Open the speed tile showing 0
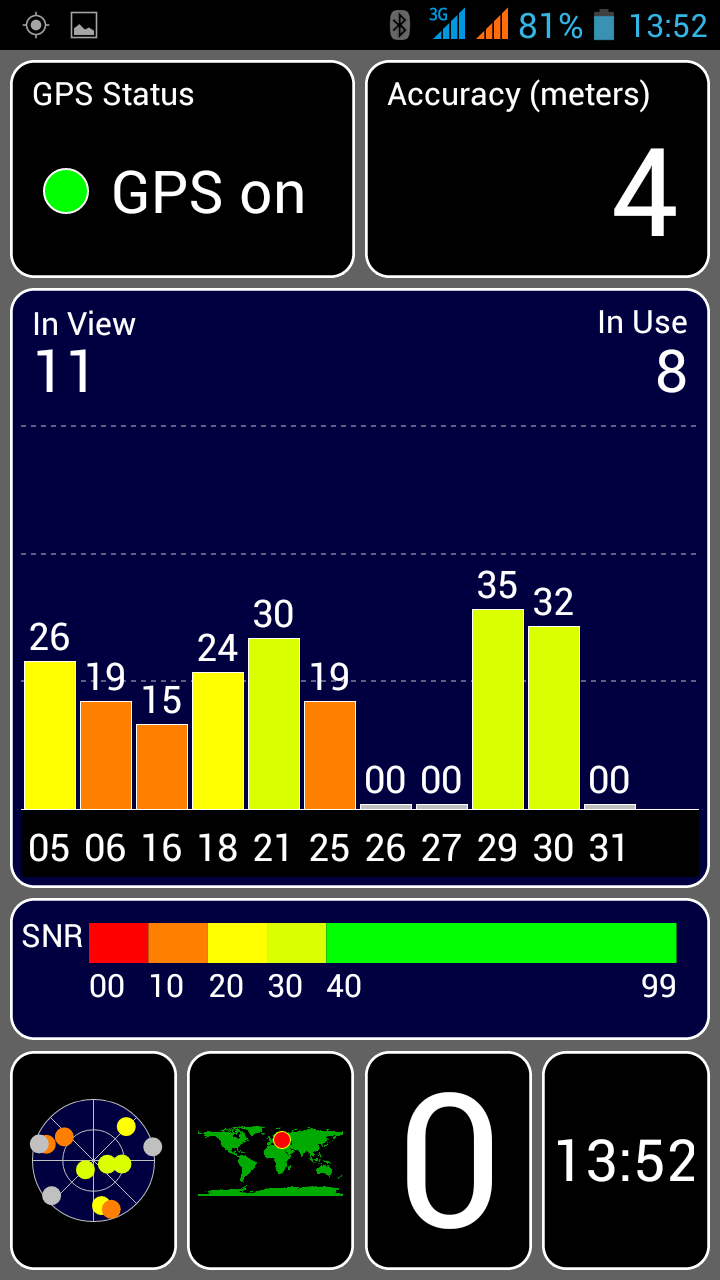Image resolution: width=720 pixels, height=1280 pixels. pos(448,1160)
